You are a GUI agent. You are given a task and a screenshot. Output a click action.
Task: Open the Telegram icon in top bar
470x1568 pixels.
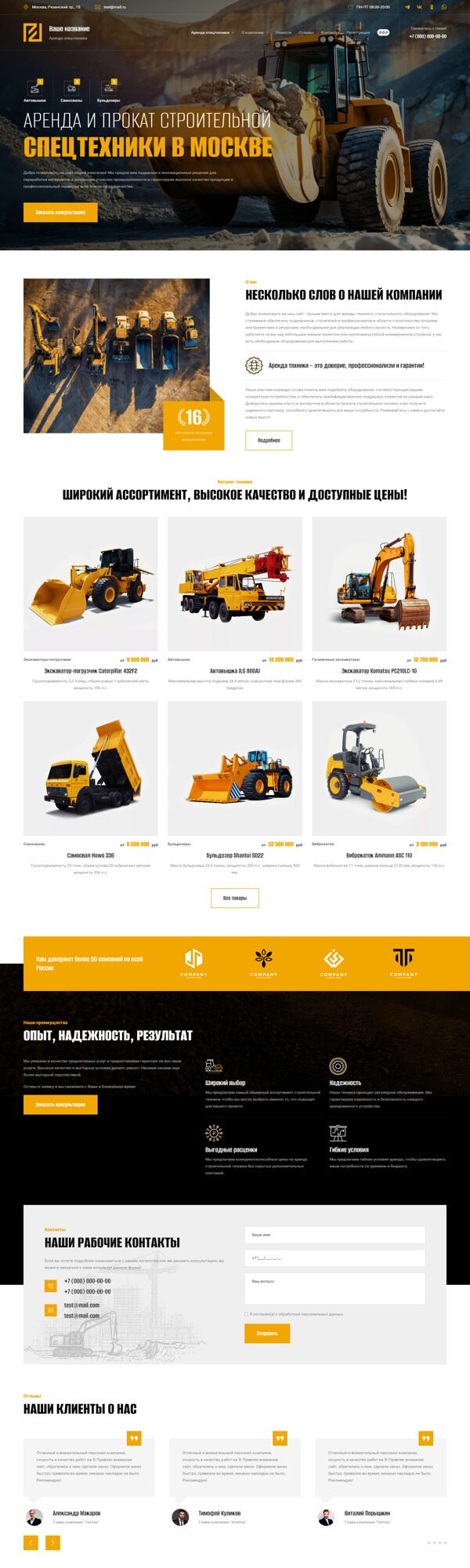(x=407, y=7)
